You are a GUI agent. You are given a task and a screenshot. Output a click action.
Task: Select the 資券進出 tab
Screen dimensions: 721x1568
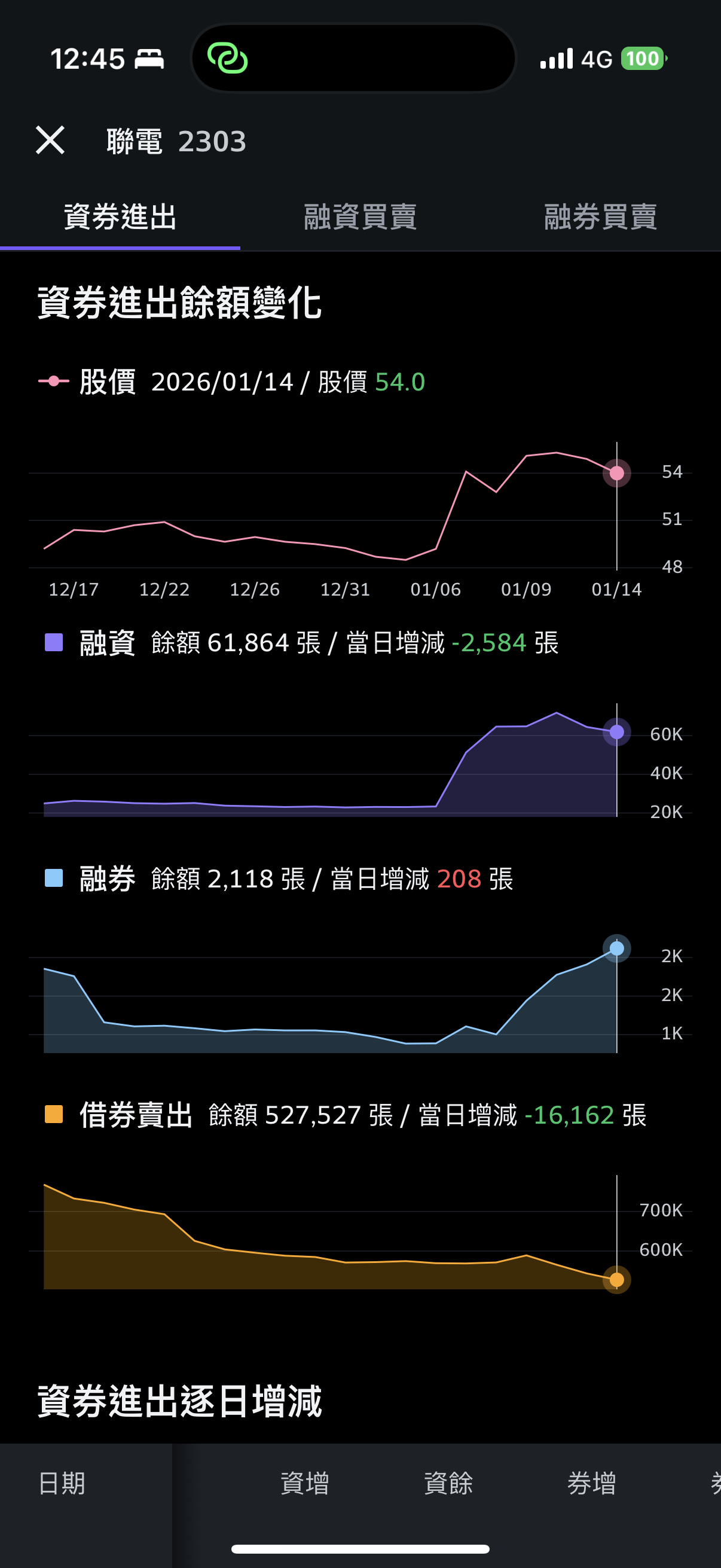pos(120,217)
